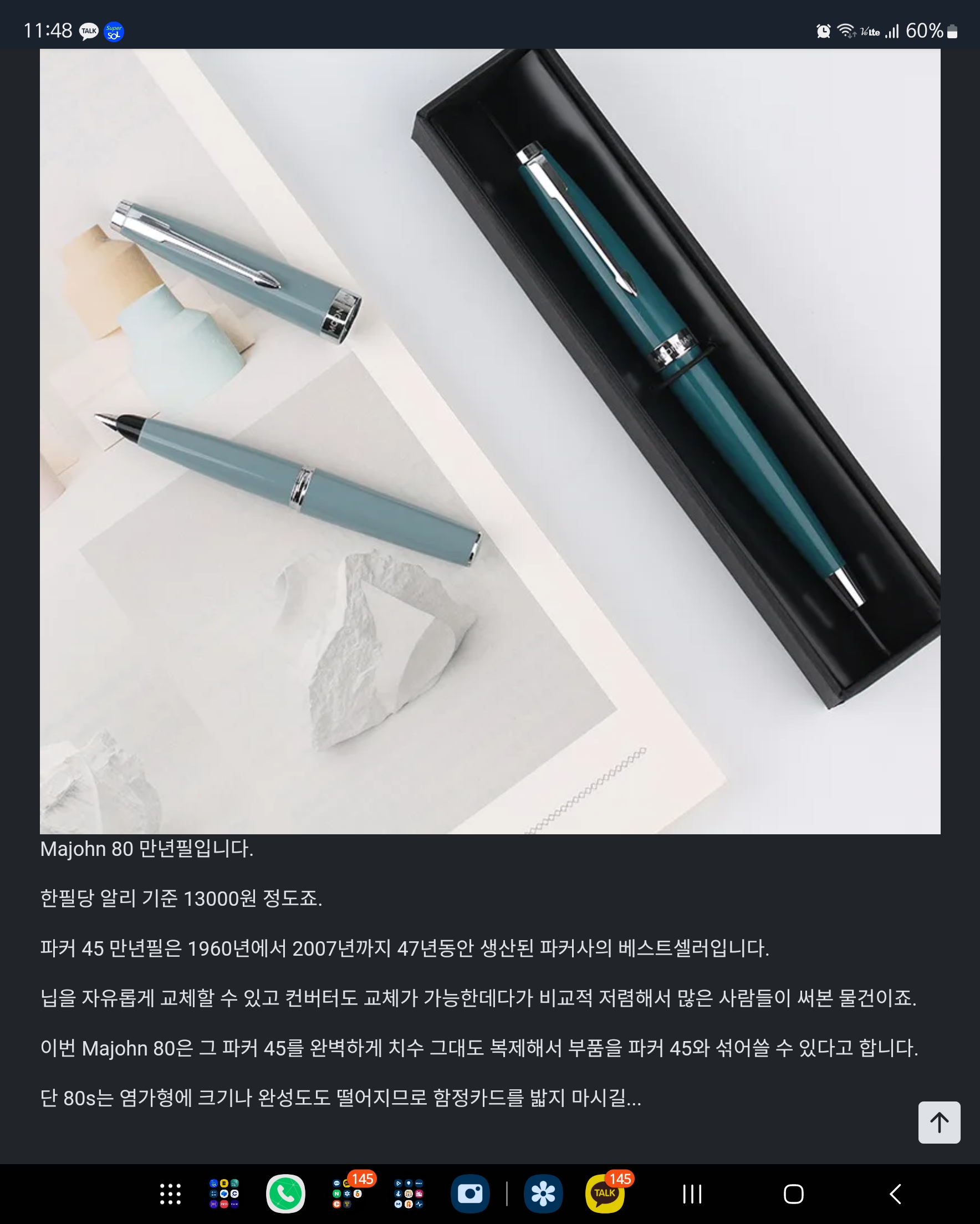The image size is (980, 1224).
Task: Open the all apps grid in taskbar
Action: click(170, 1194)
